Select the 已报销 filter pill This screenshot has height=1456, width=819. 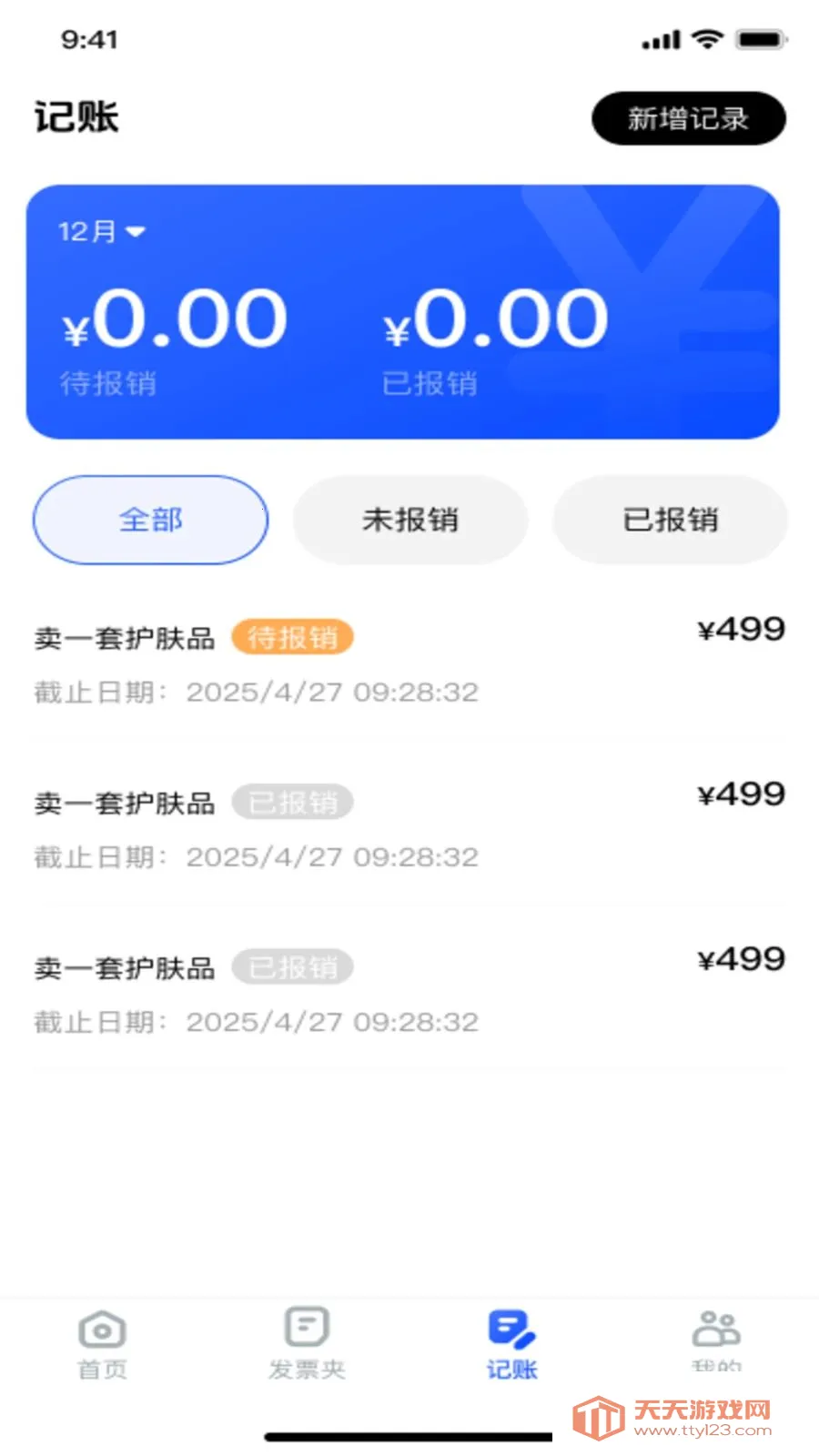(670, 520)
